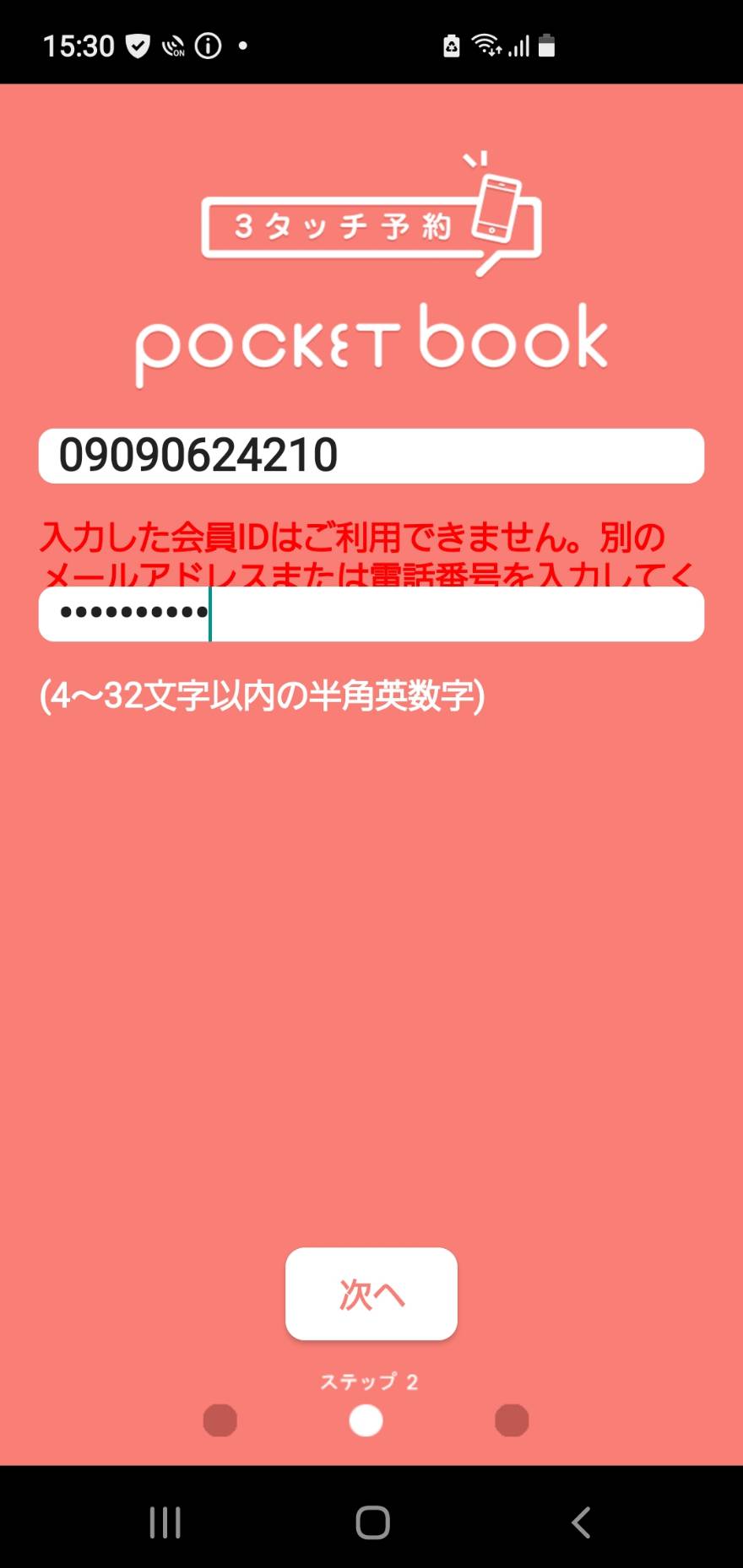Image resolution: width=743 pixels, height=1568 pixels.
Task: Open the recent apps overview
Action: [x=165, y=1522]
